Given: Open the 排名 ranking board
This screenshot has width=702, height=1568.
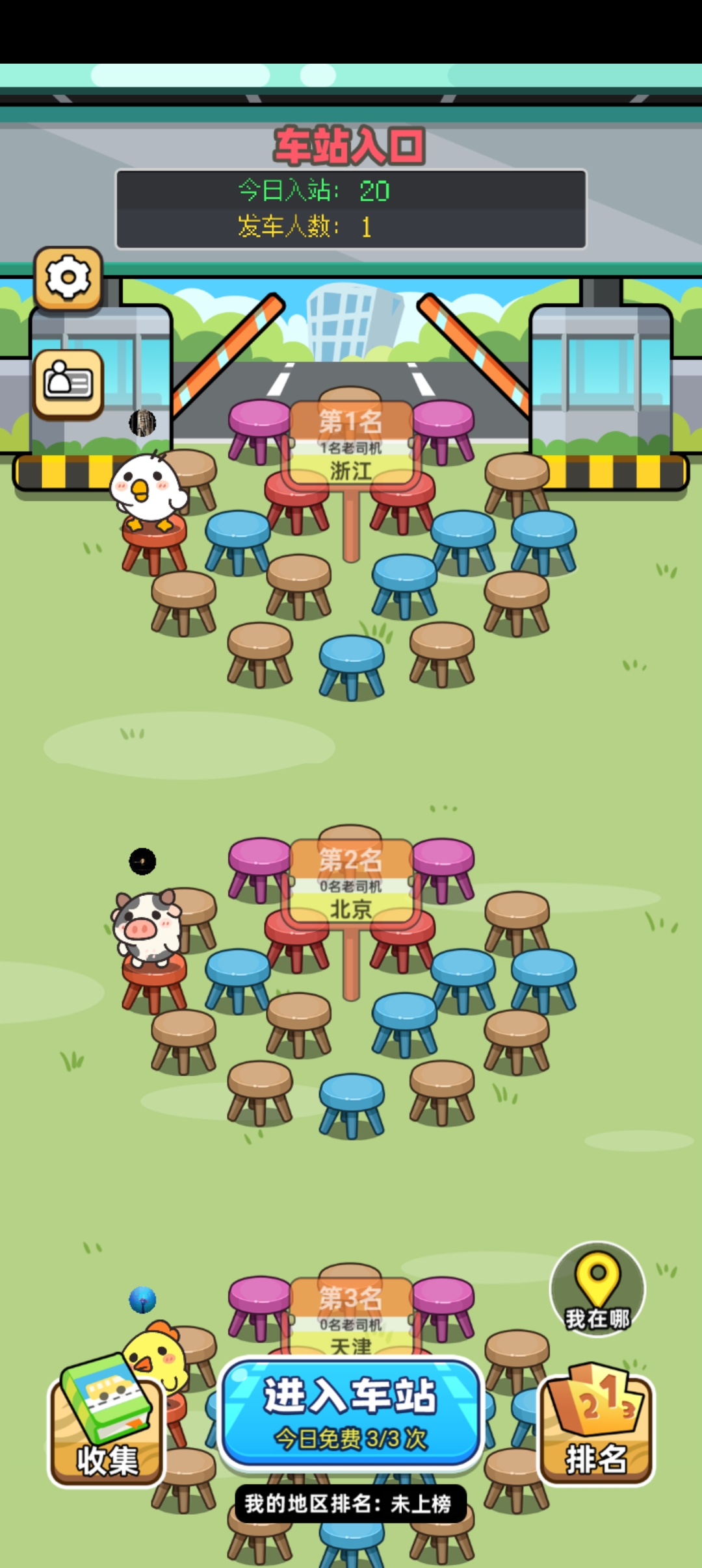Looking at the screenshot, I should [x=596, y=1426].
